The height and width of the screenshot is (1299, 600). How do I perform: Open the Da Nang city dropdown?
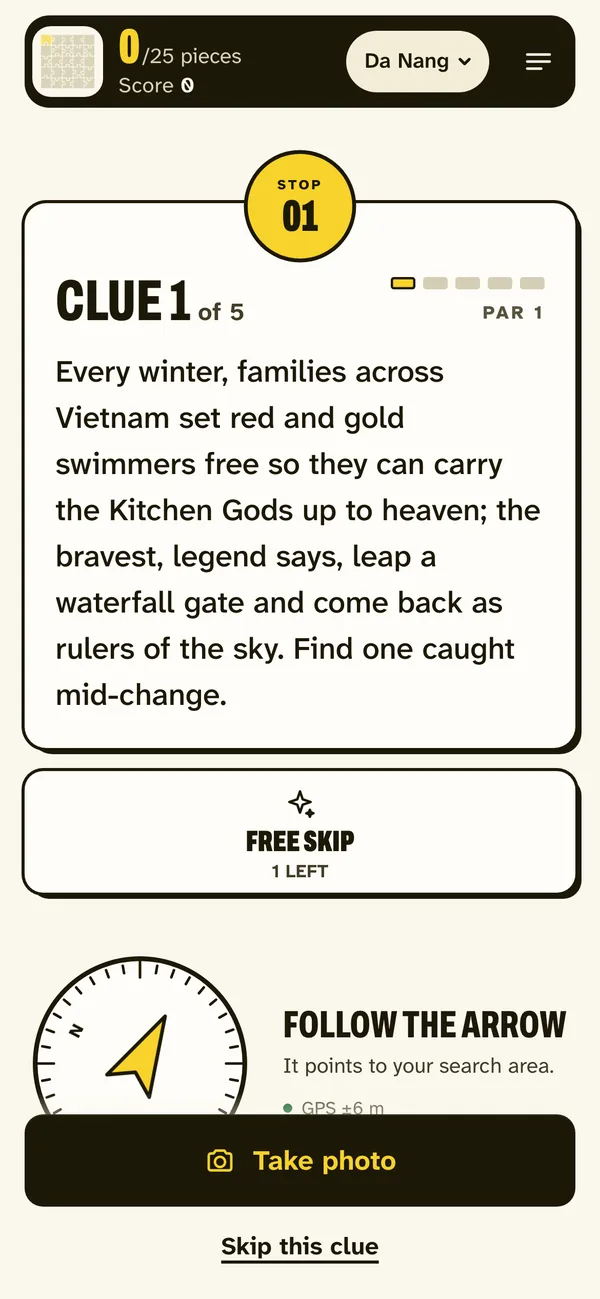[417, 61]
